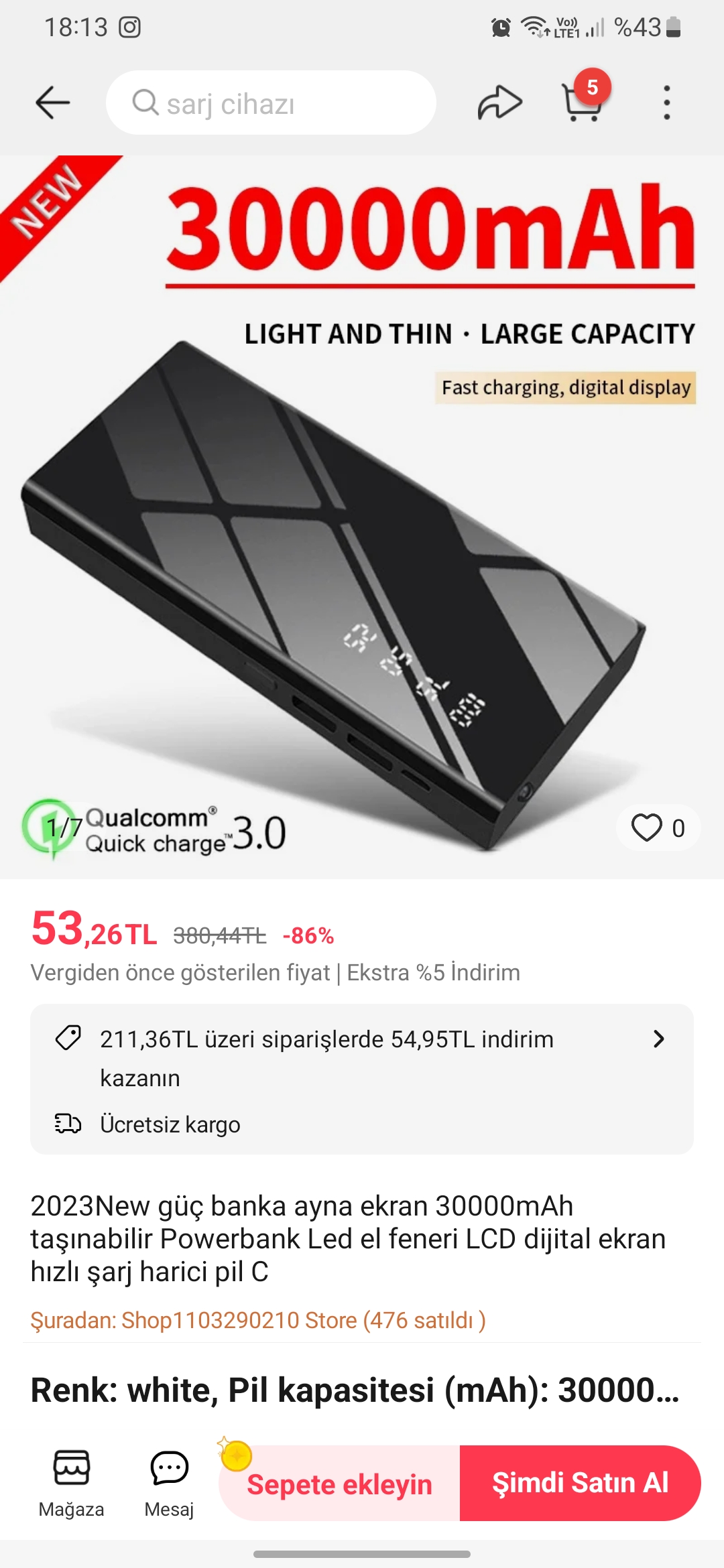The image size is (724, 1568).
Task: Share this product
Action: coord(499,103)
